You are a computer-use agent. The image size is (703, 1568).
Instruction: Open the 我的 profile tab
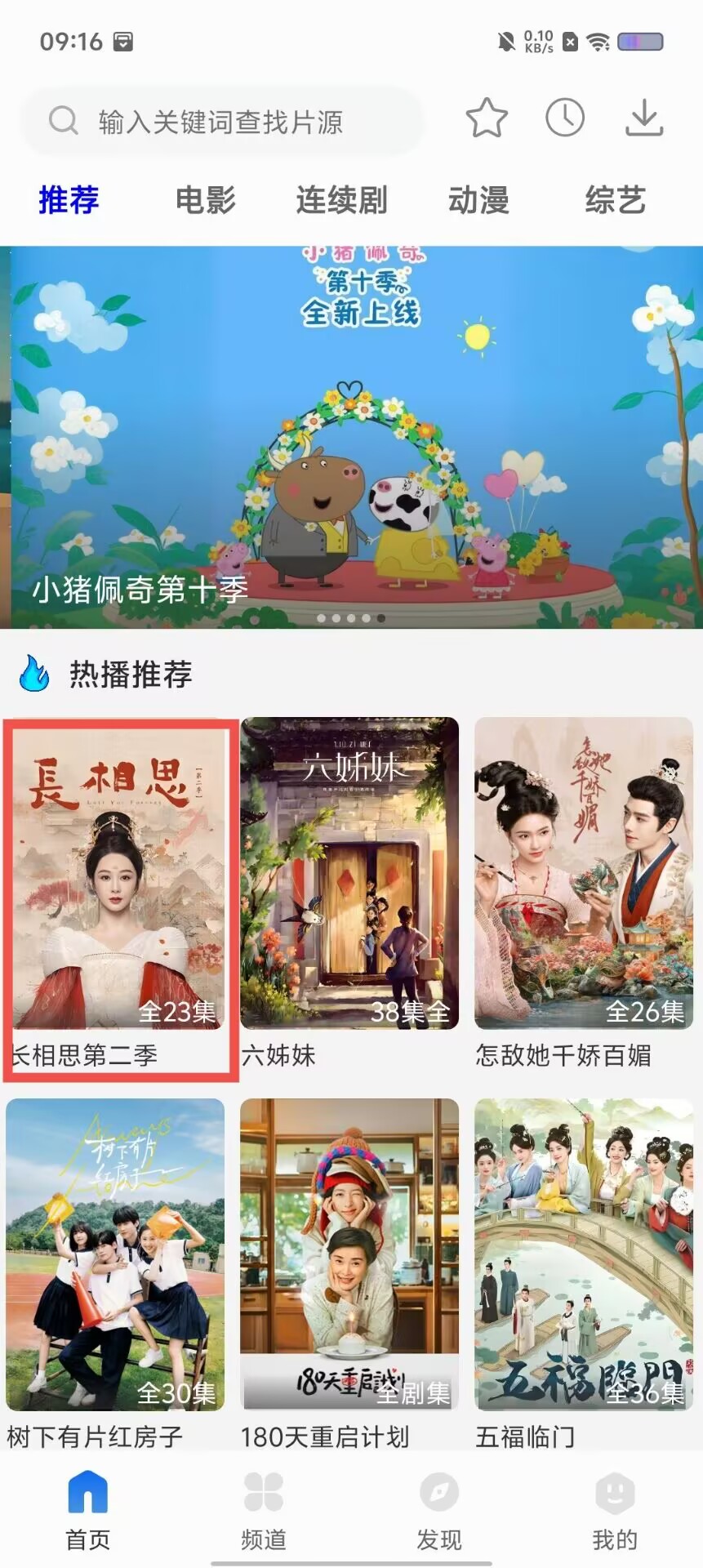[x=615, y=1511]
